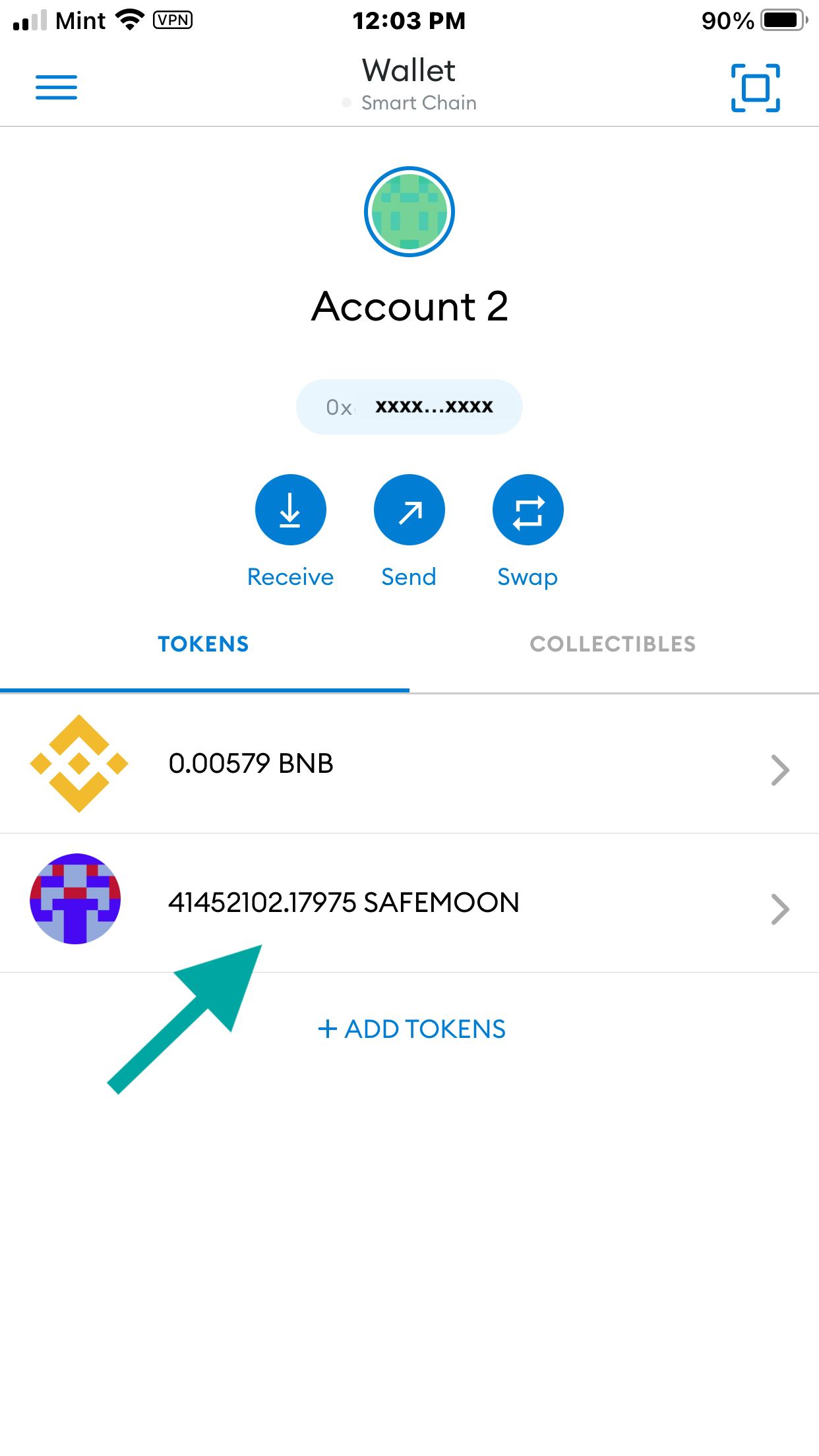
Task: Tap the Receive icon
Action: click(x=291, y=509)
